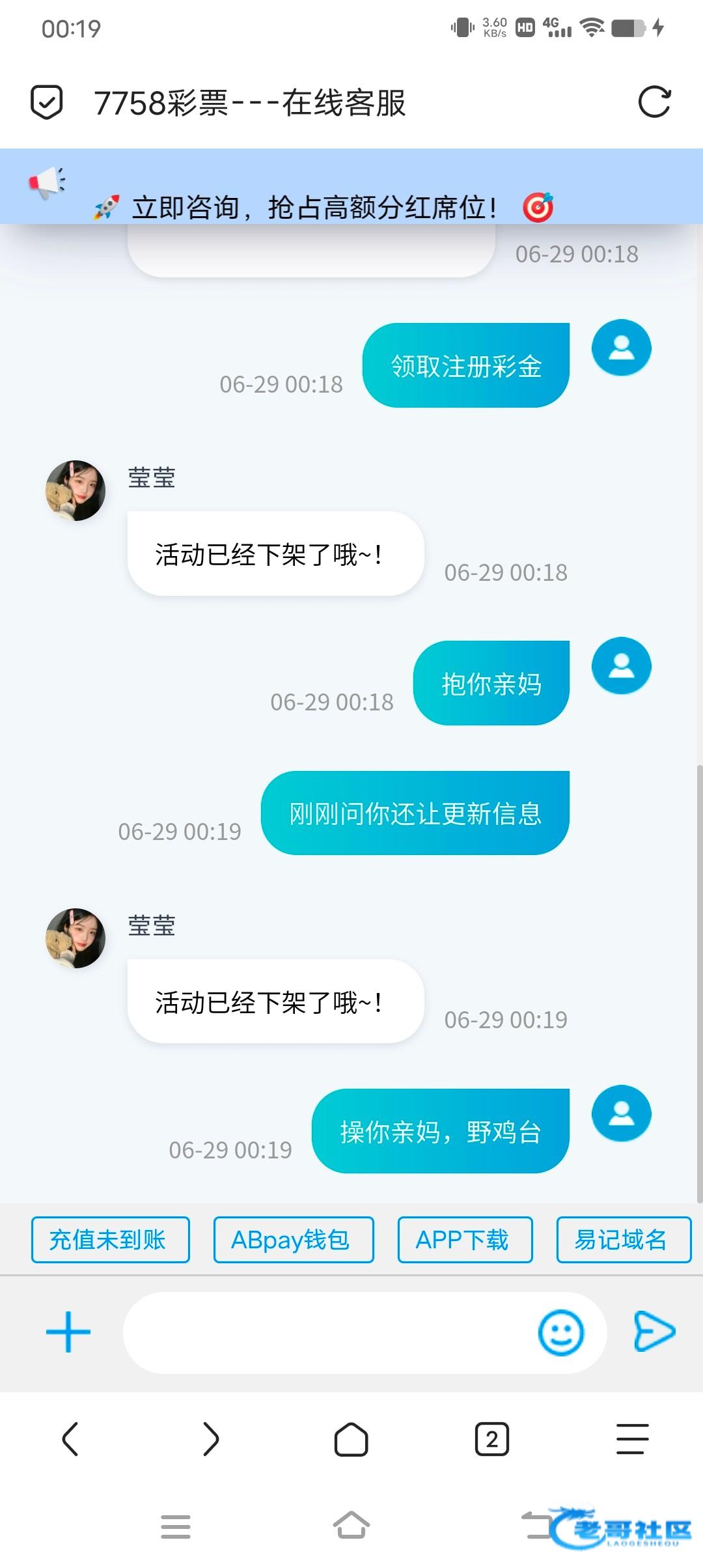The width and height of the screenshot is (703, 1568).
Task: Open the APP下载 shortcut
Action: click(x=465, y=1240)
